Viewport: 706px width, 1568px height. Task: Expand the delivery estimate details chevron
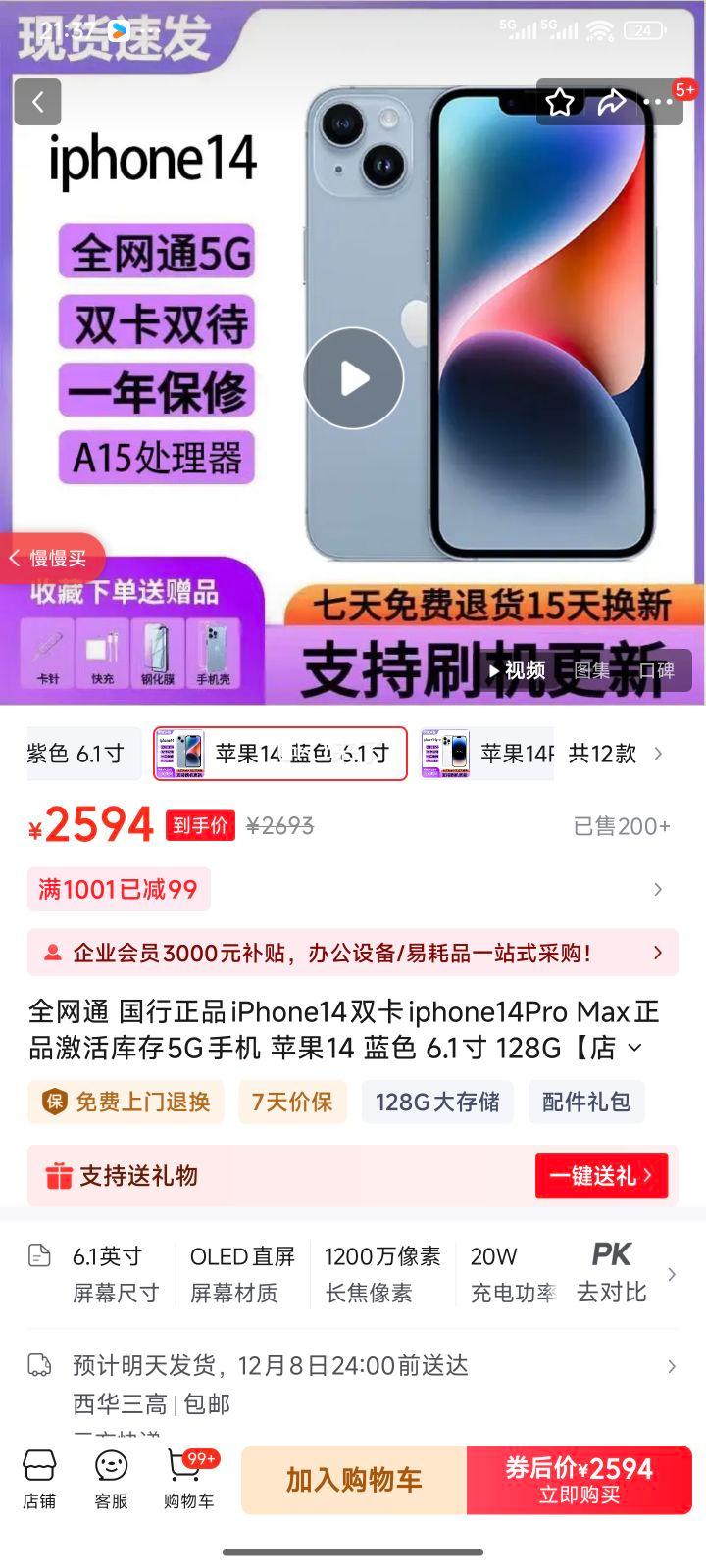tap(672, 1365)
